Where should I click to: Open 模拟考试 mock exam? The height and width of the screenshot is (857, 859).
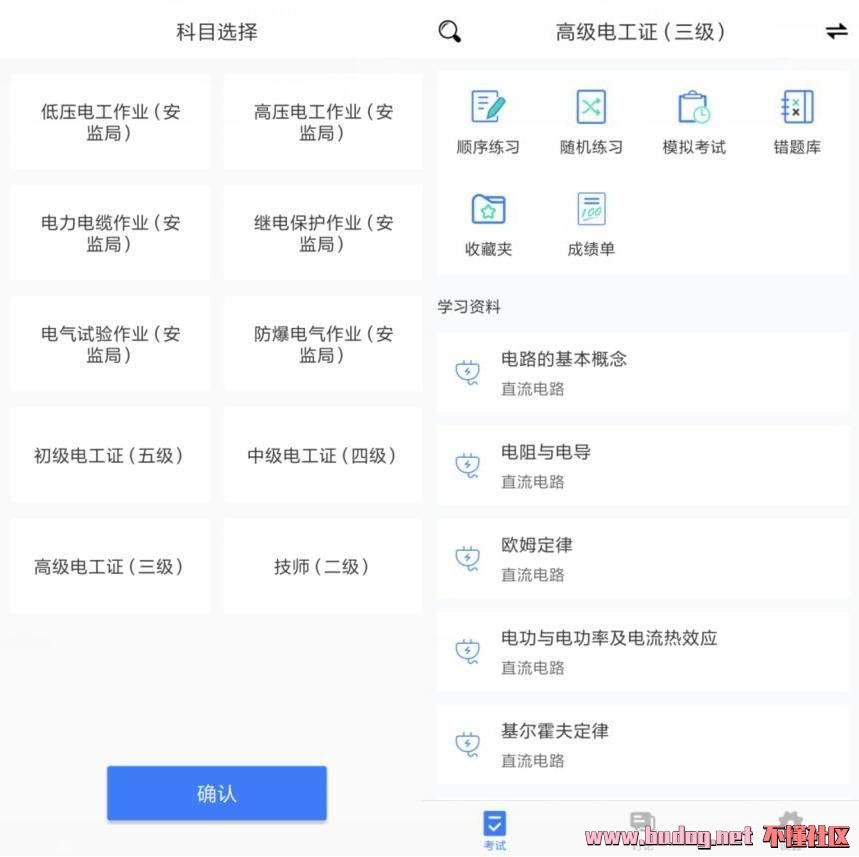pyautogui.click(x=694, y=122)
